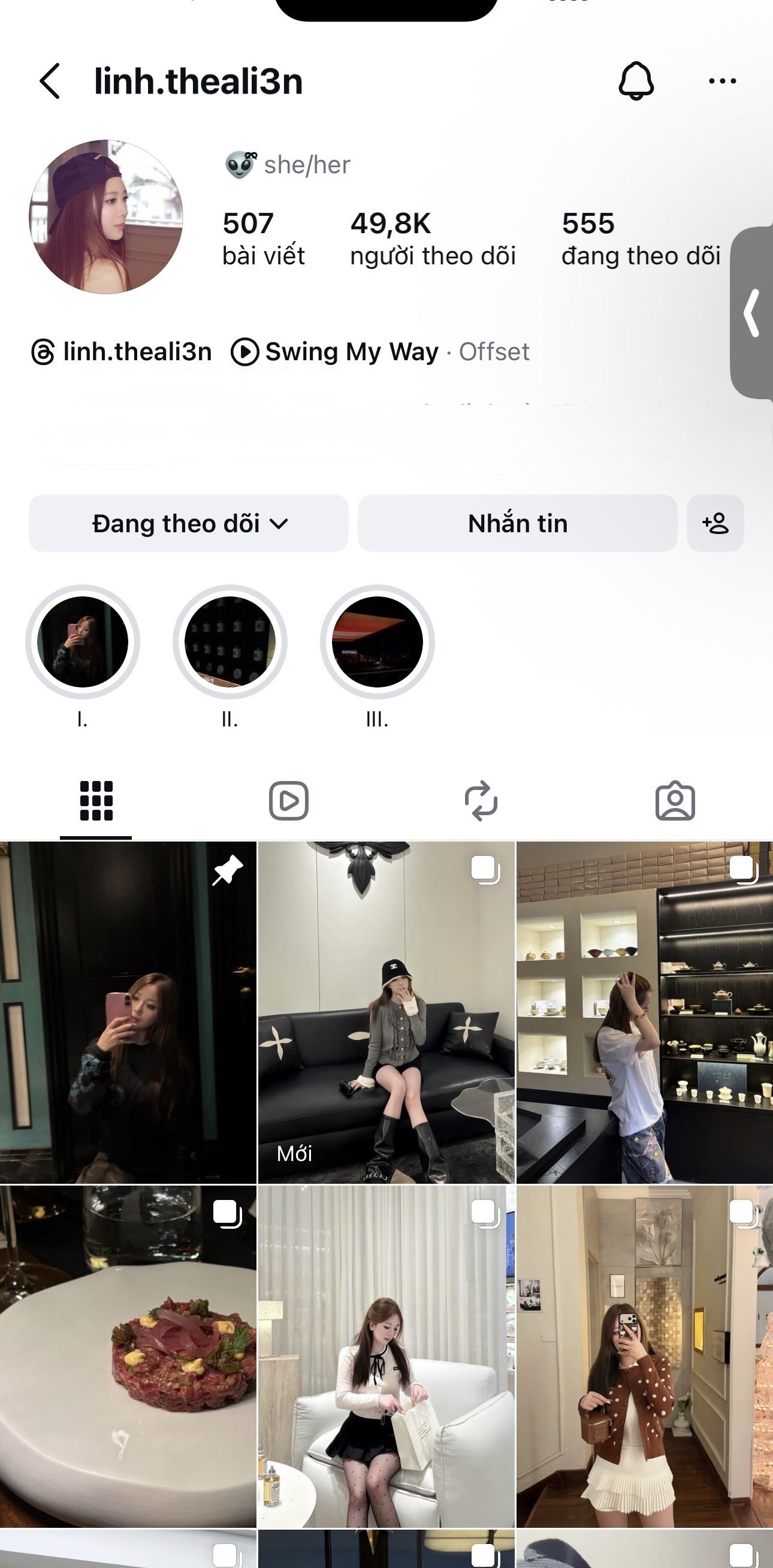Open the post labeled Mới
Screen dimensions: 773x1568
(x=386, y=1013)
